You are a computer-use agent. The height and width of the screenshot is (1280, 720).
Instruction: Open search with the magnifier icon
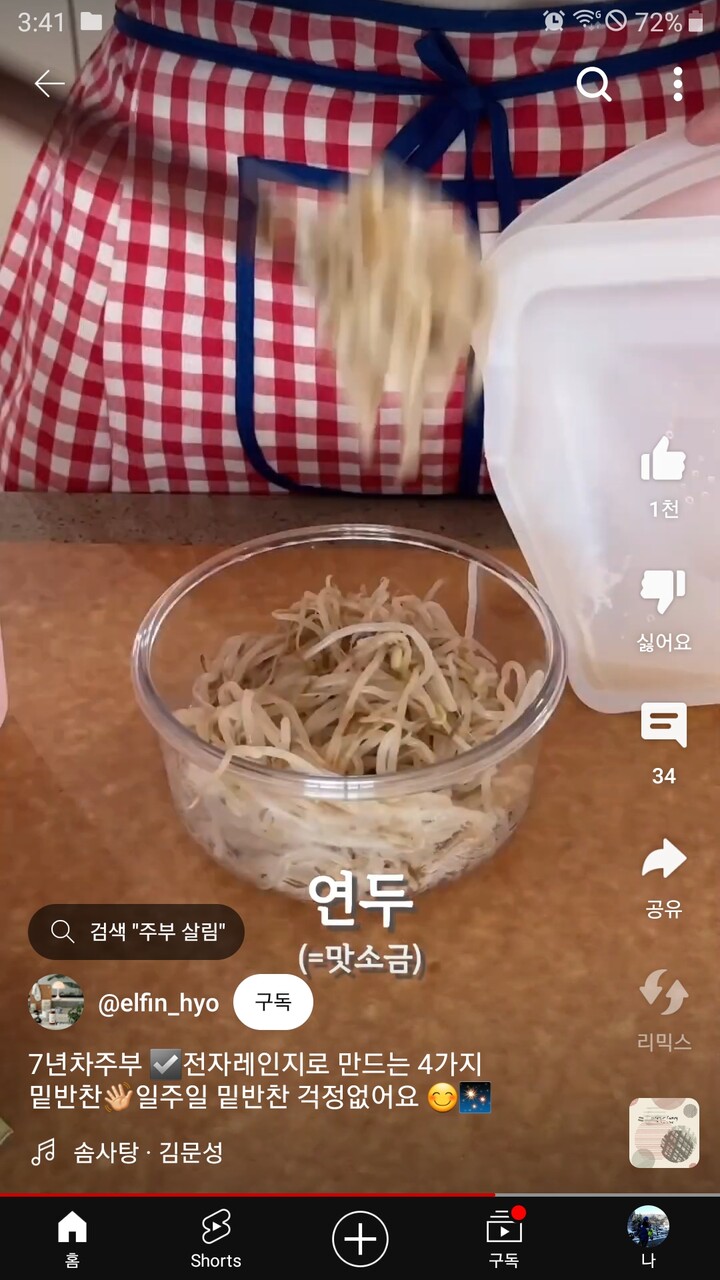coord(594,85)
